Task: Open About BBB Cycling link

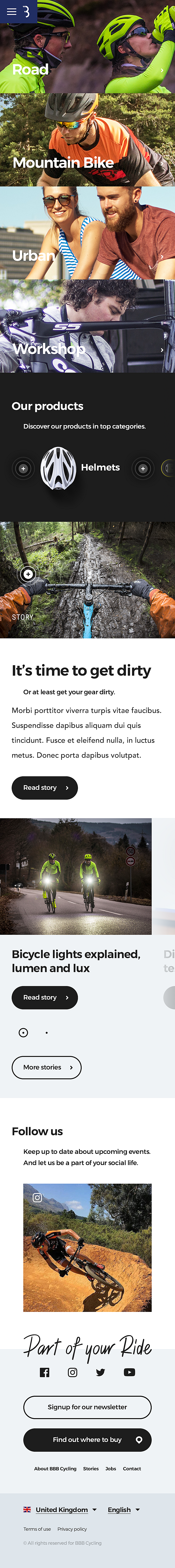Action: (55, 1469)
